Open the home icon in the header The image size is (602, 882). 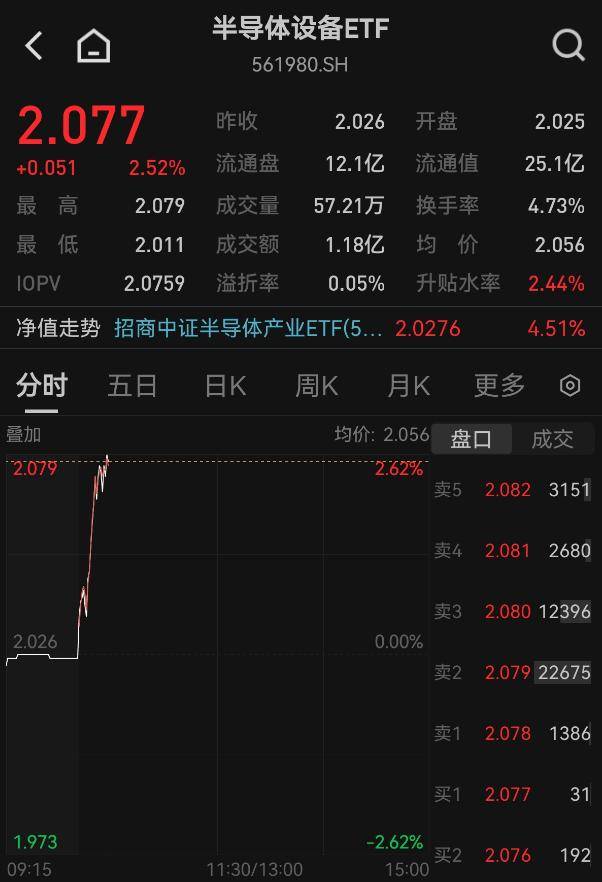pos(93,45)
